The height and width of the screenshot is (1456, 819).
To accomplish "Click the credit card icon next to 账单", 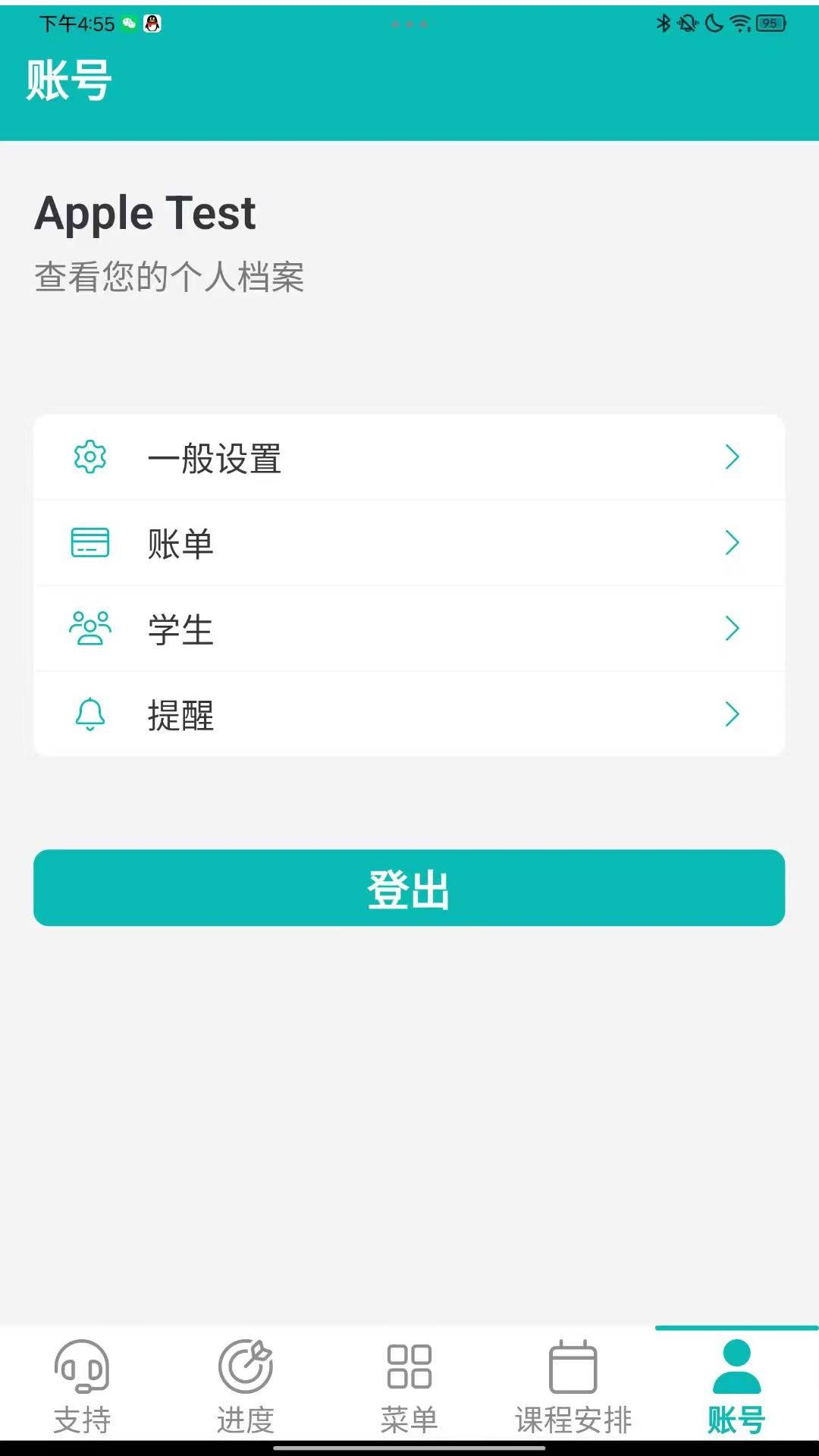I will 89,543.
